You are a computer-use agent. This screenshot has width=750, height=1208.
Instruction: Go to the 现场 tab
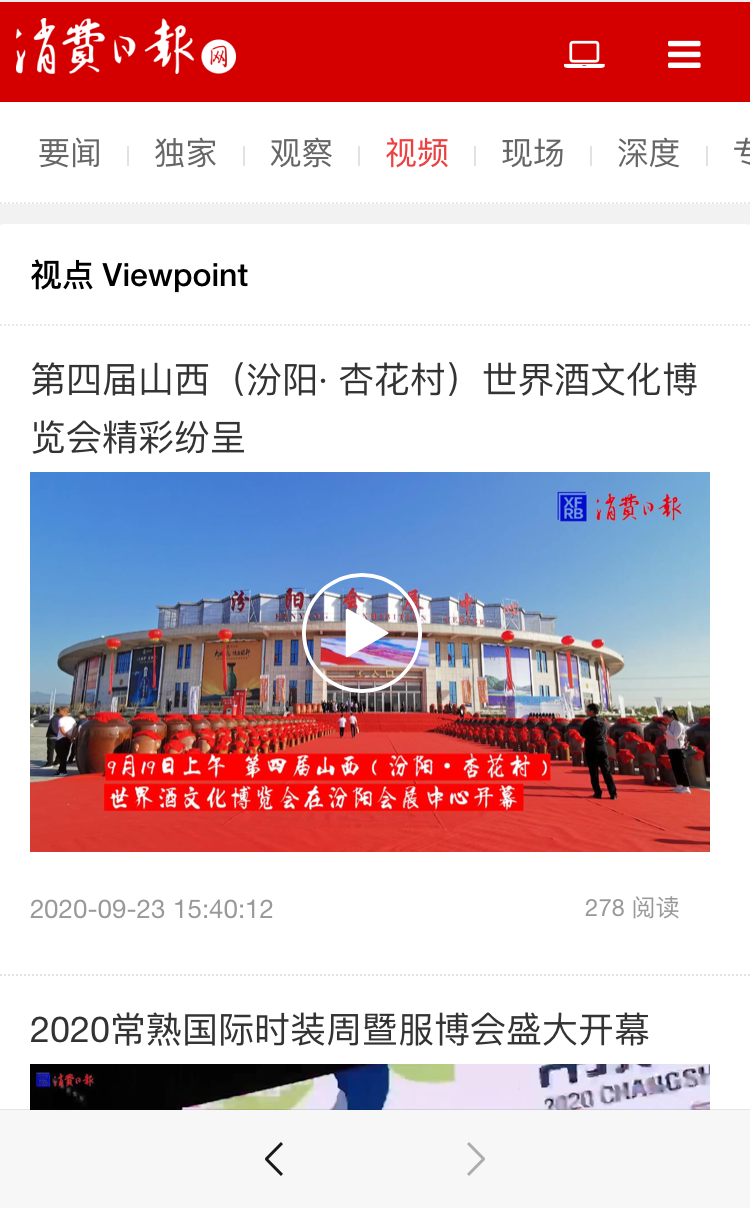click(533, 153)
